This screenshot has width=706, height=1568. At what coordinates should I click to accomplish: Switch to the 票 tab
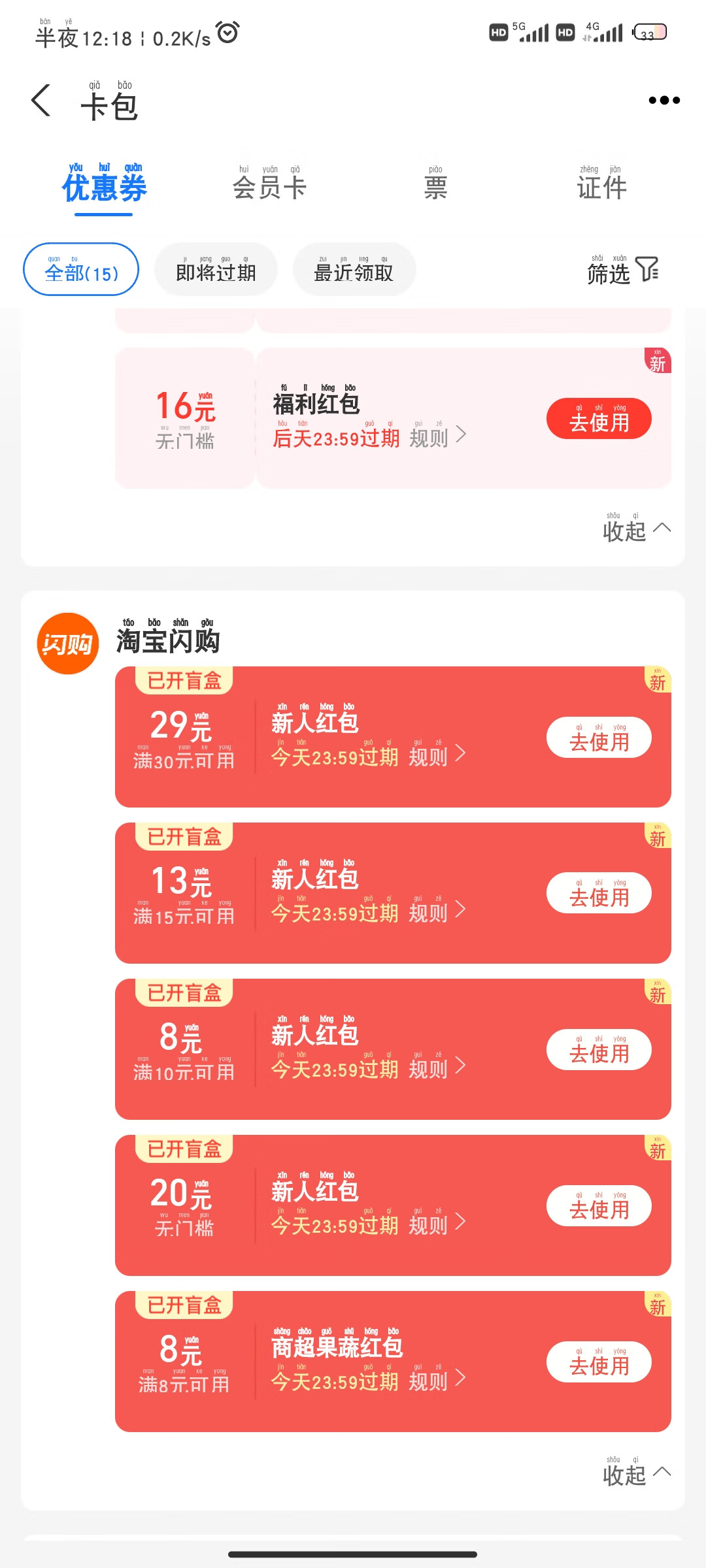[435, 184]
